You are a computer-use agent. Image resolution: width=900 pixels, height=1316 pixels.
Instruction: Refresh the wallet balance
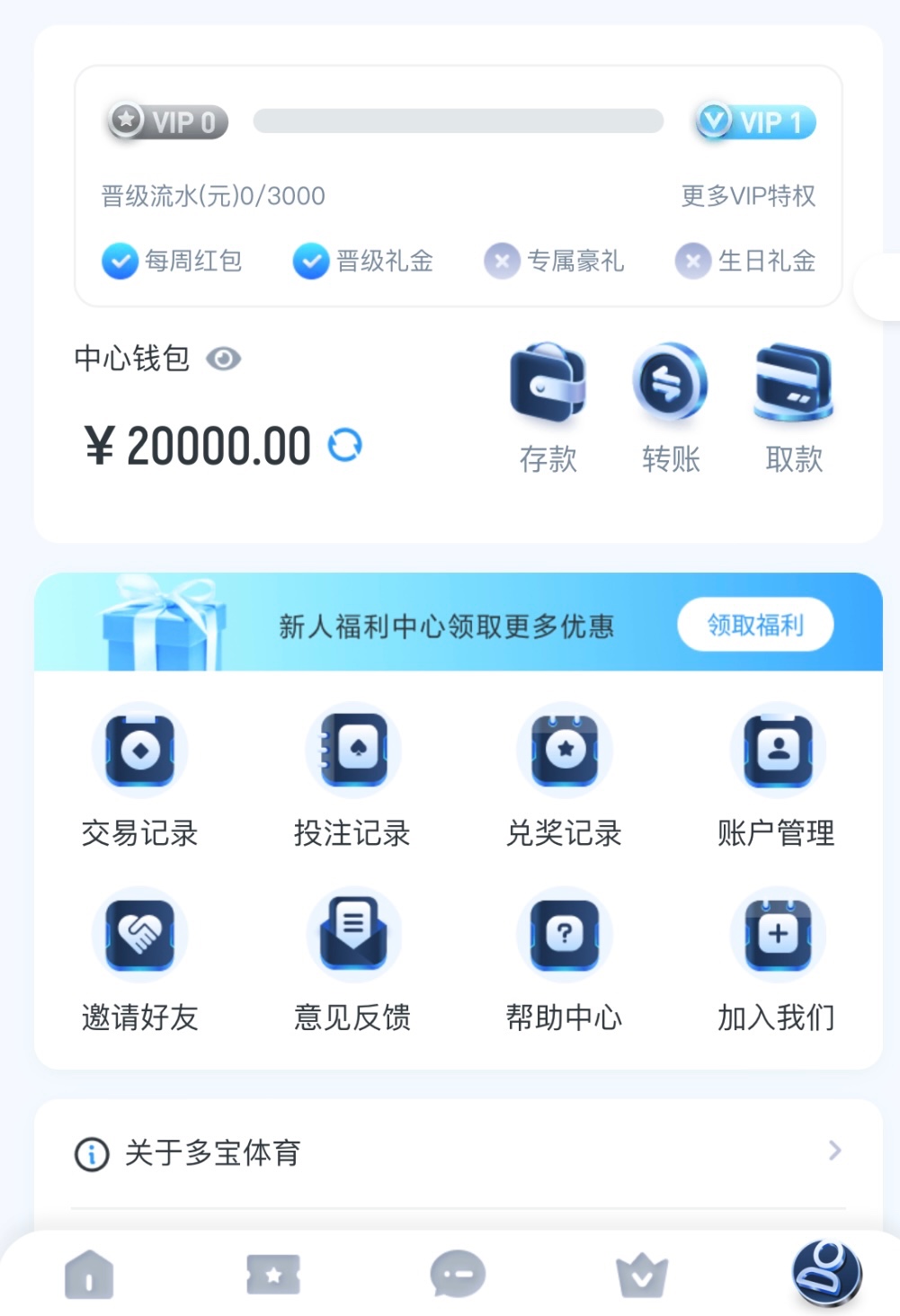tap(344, 445)
